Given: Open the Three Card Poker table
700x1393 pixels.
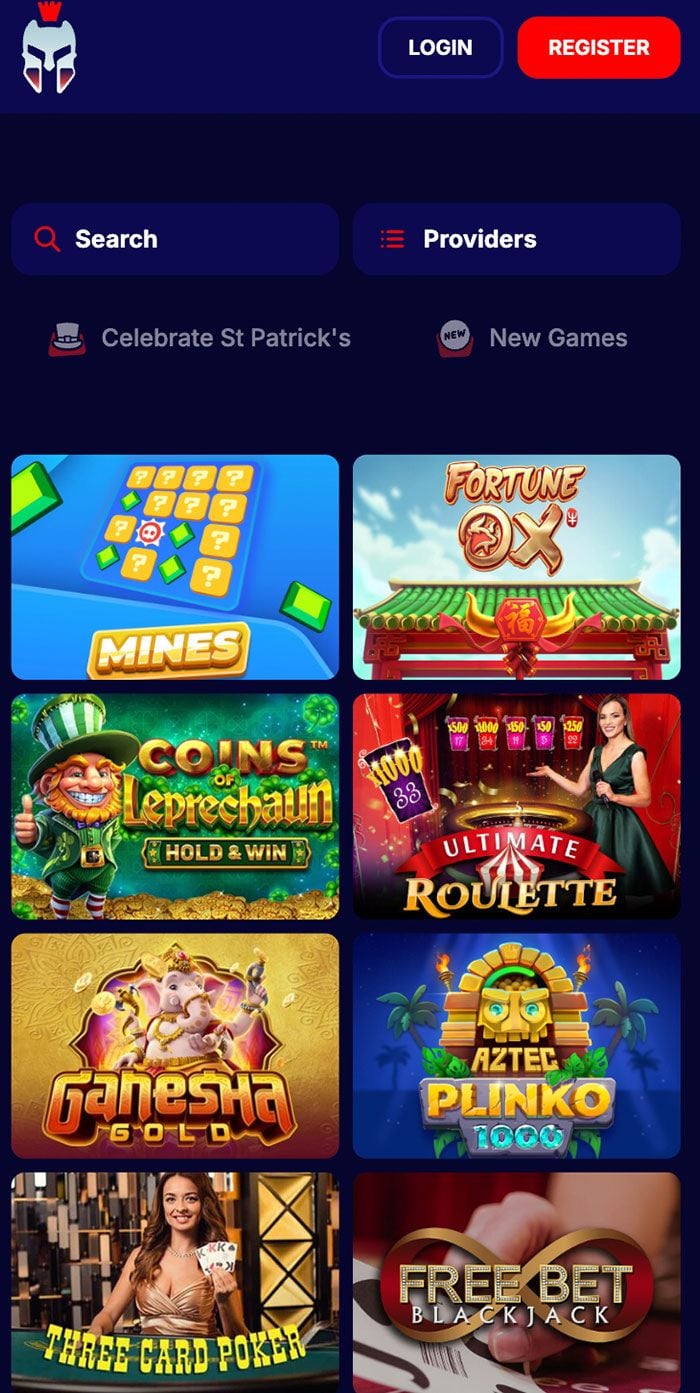Looking at the screenshot, I should pos(175,1282).
